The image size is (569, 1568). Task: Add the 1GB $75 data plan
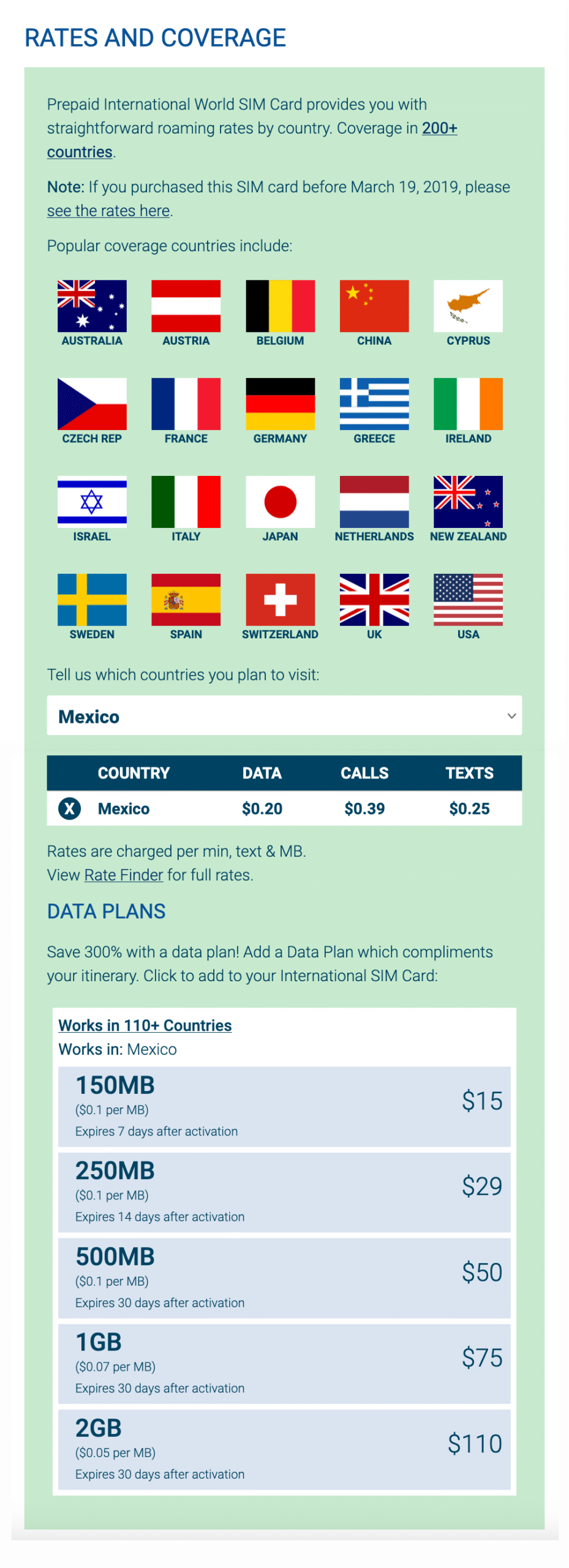point(284,1363)
